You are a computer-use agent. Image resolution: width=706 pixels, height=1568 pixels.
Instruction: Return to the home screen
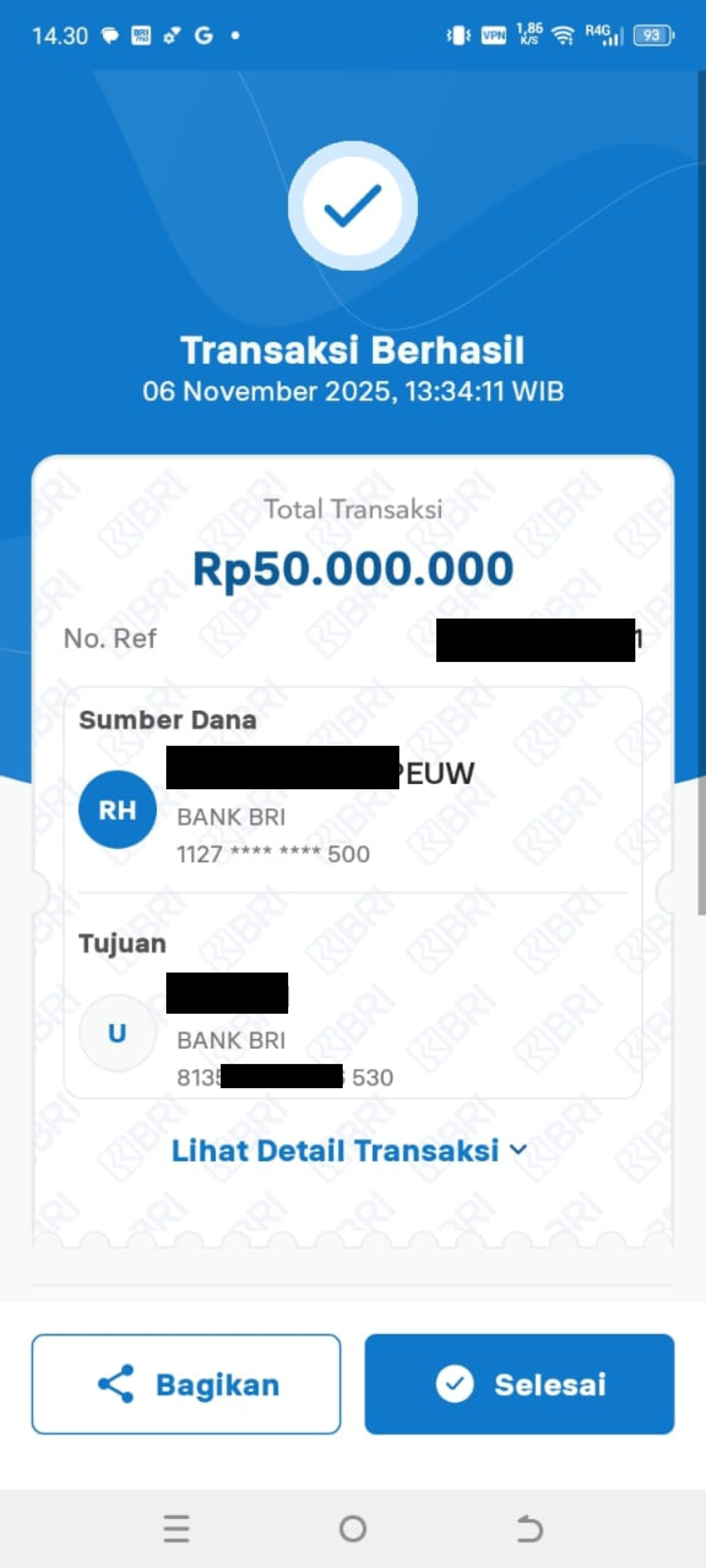pos(353,1528)
